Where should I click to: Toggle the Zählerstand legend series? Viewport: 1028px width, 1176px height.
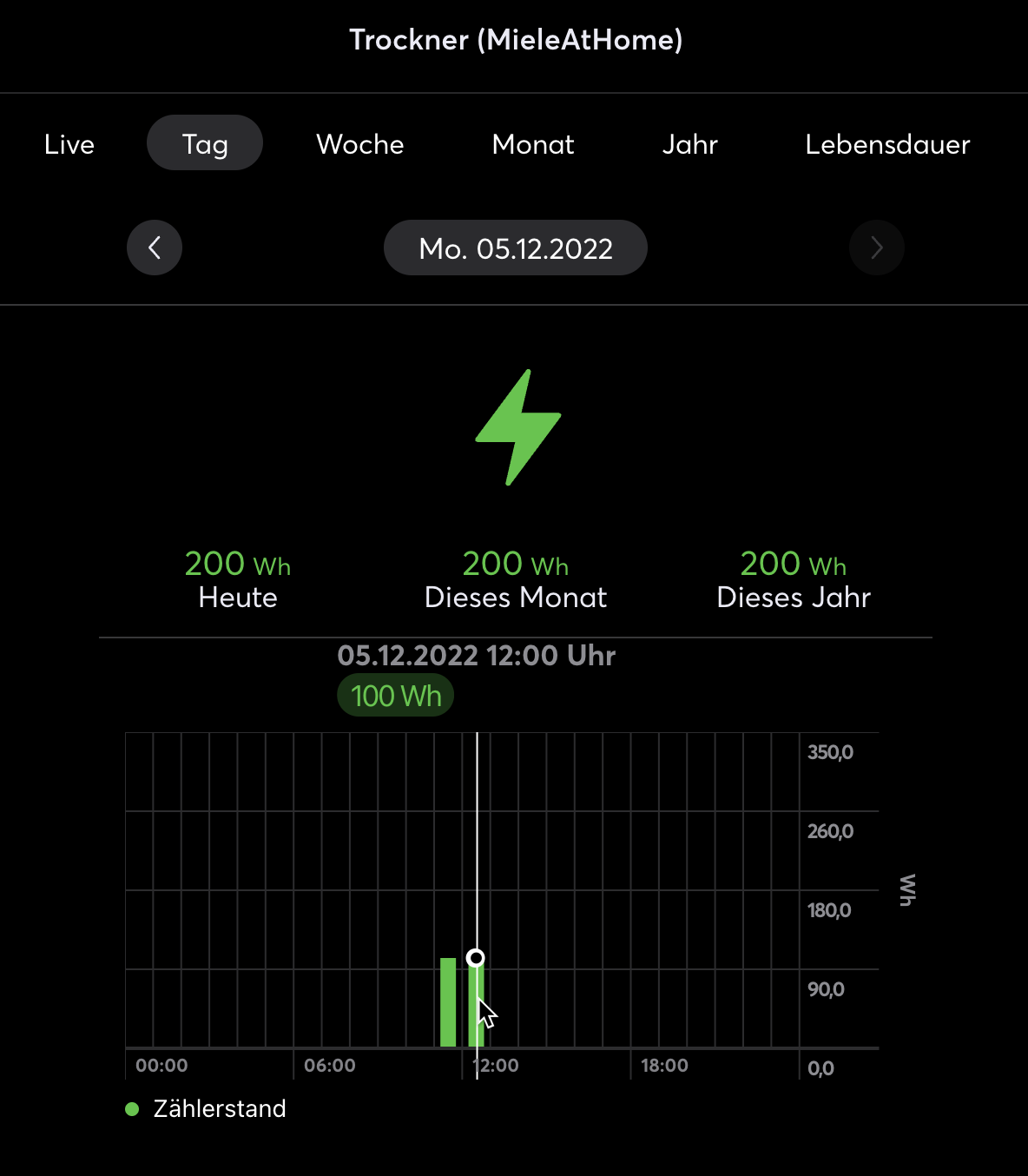207,1109
